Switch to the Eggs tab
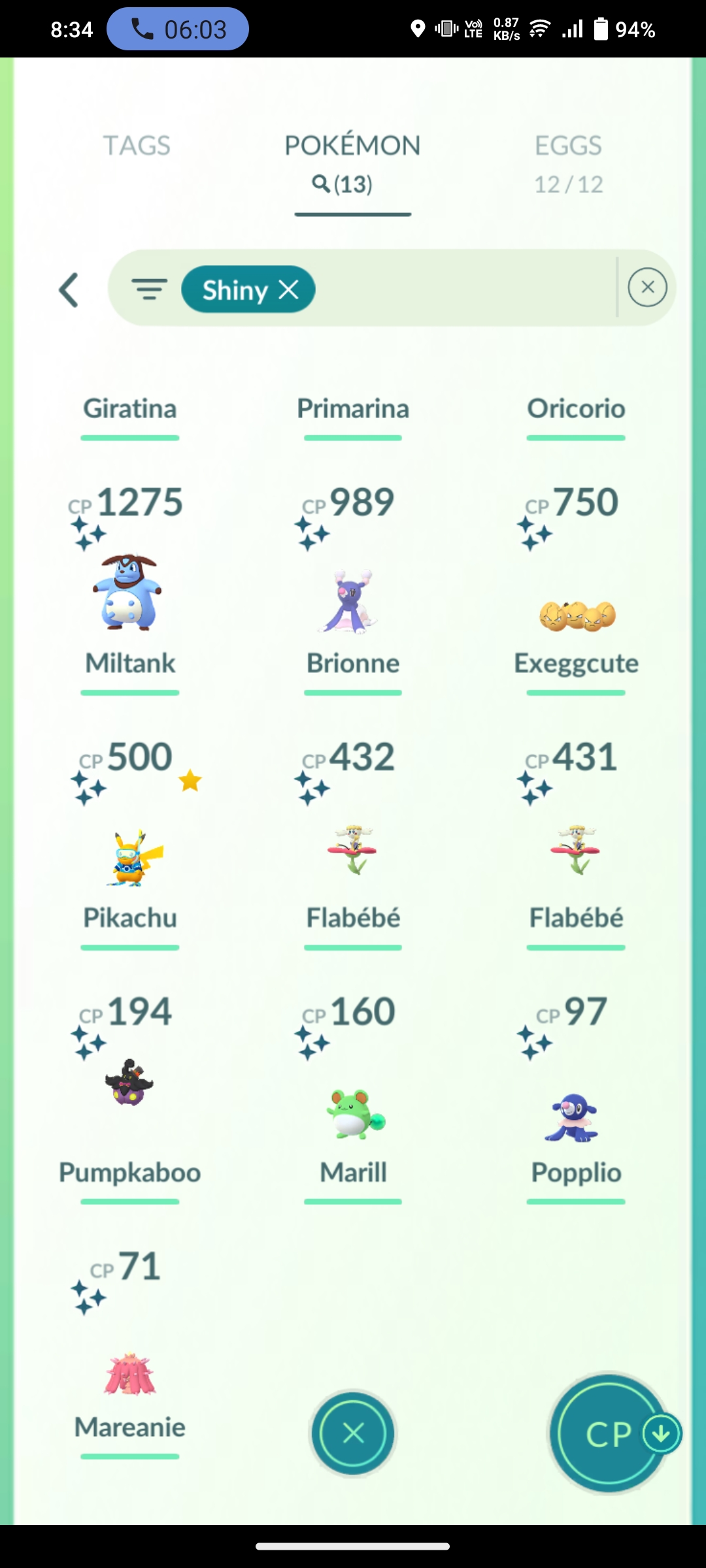Screen dimensions: 706x1568 [x=568, y=163]
